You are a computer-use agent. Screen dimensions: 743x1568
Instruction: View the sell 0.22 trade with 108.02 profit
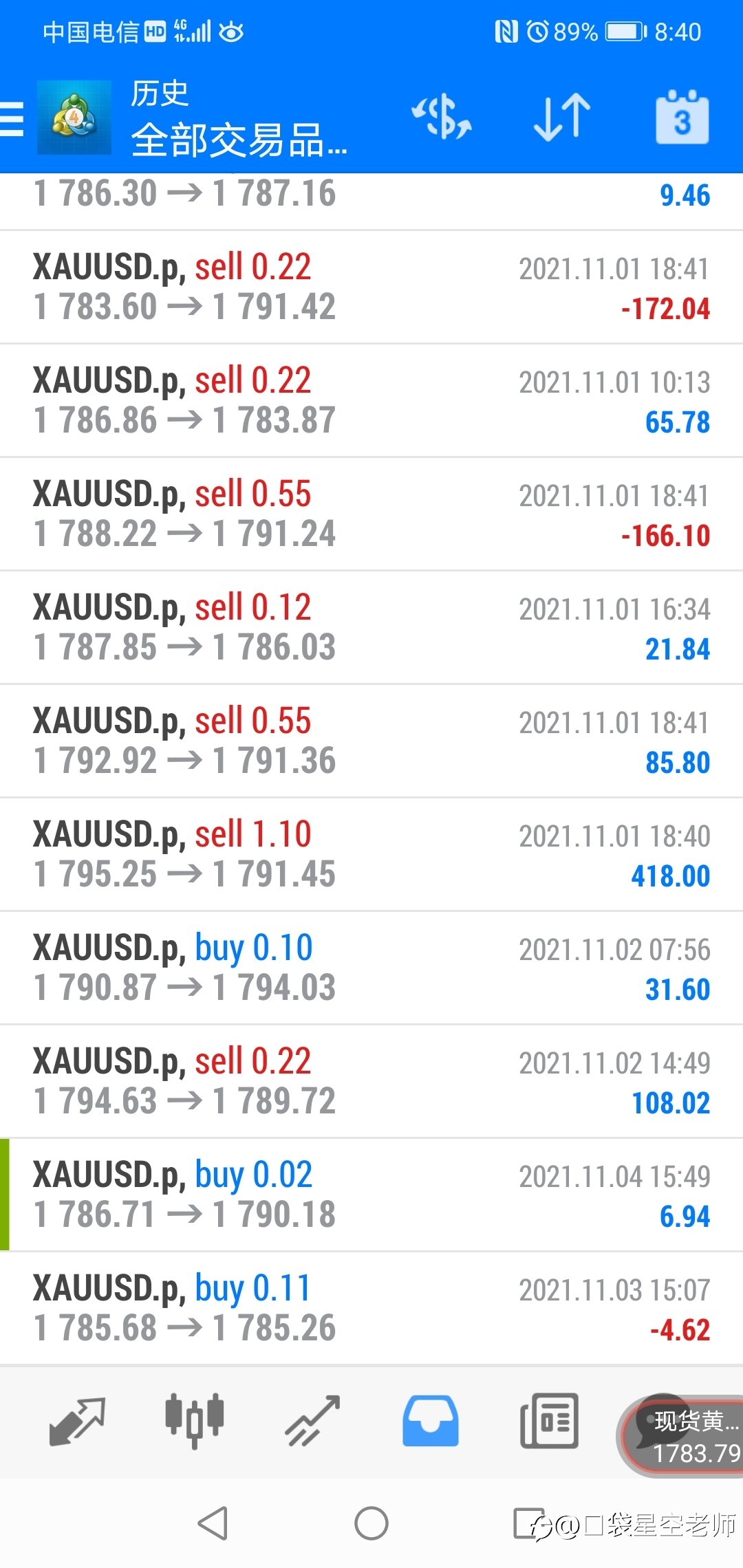click(x=371, y=1082)
